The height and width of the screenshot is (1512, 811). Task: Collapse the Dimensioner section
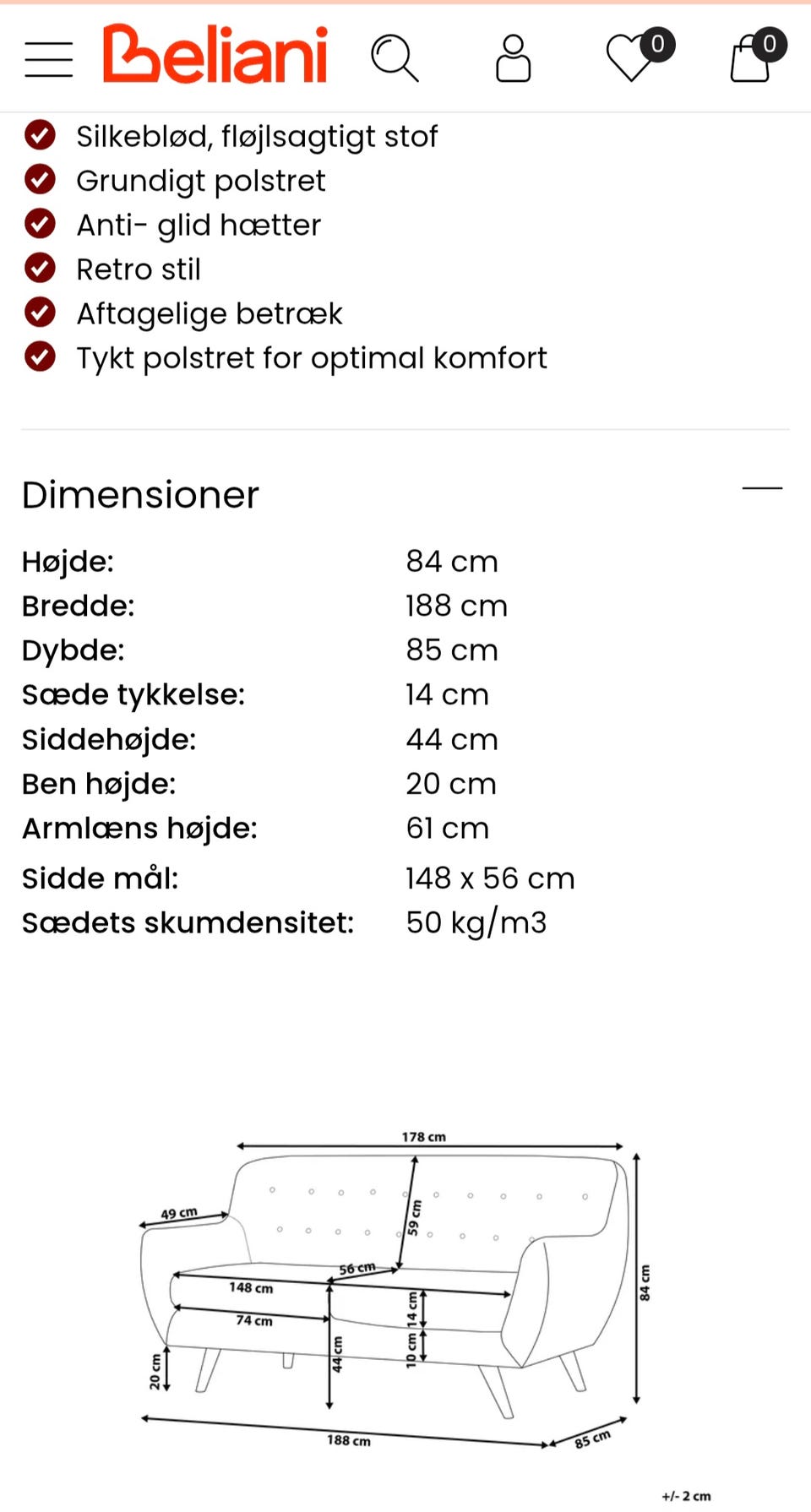(x=762, y=488)
